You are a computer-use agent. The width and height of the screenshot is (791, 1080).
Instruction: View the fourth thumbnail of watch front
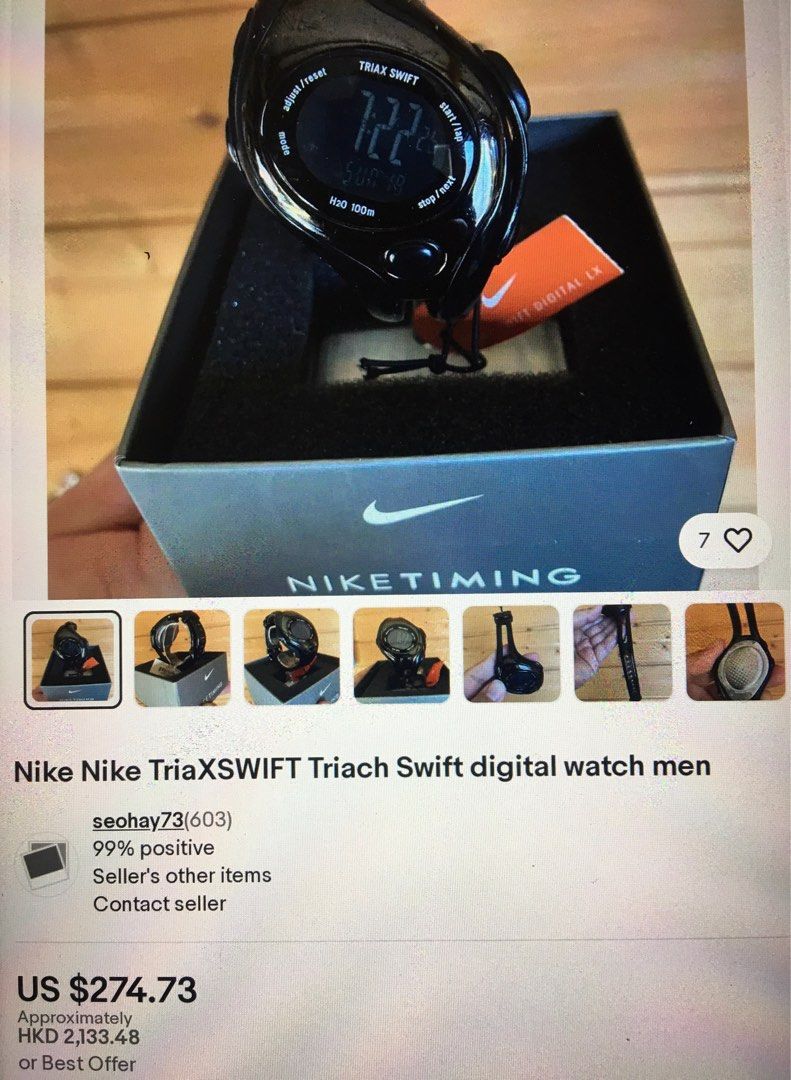(x=401, y=655)
